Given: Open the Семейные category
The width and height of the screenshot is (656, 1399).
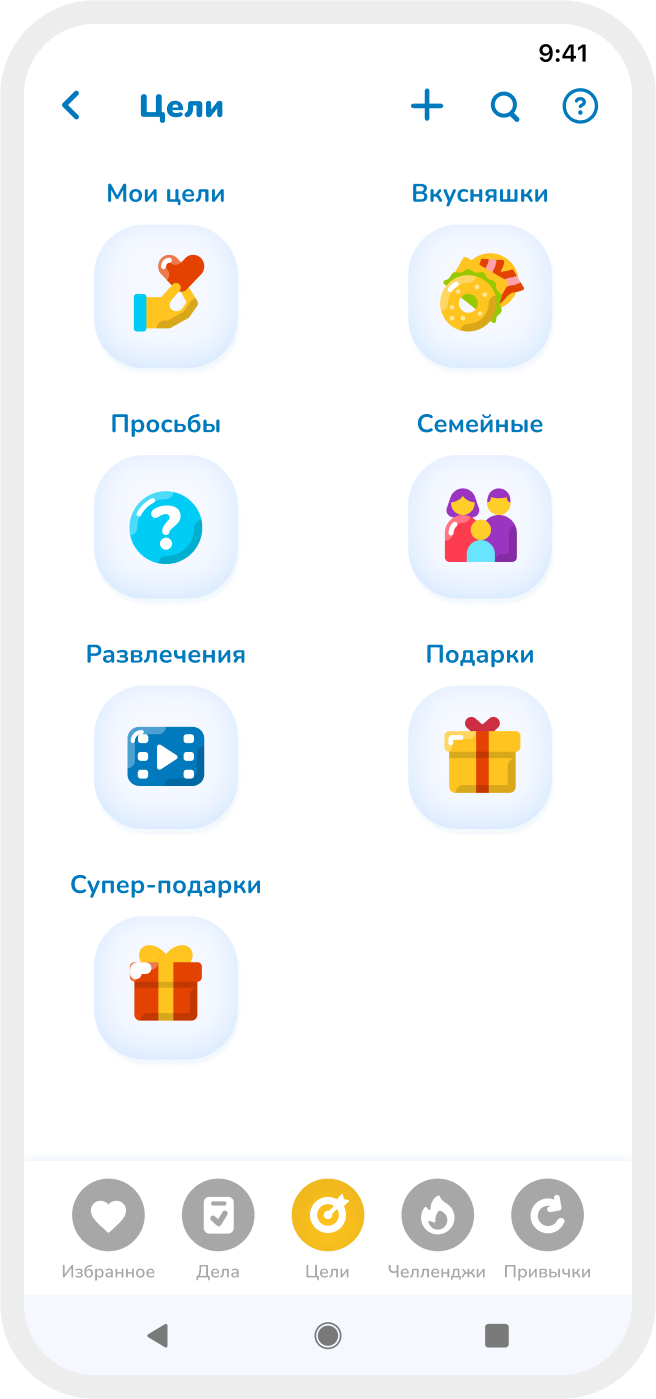Looking at the screenshot, I should (480, 527).
